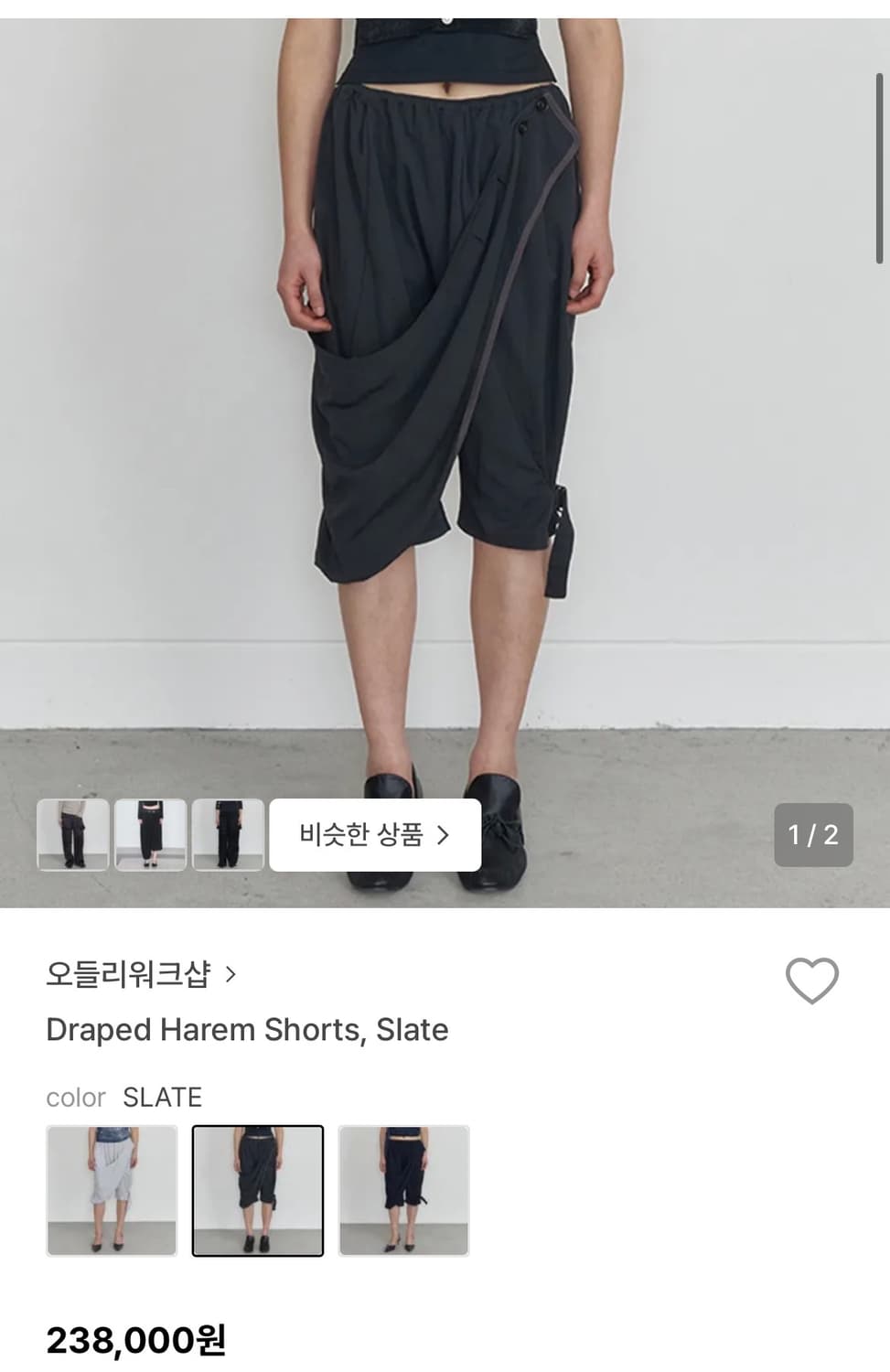Select the product title Draped Harem Shorts, Slate
This screenshot has width=890, height=1372.
point(247,1030)
